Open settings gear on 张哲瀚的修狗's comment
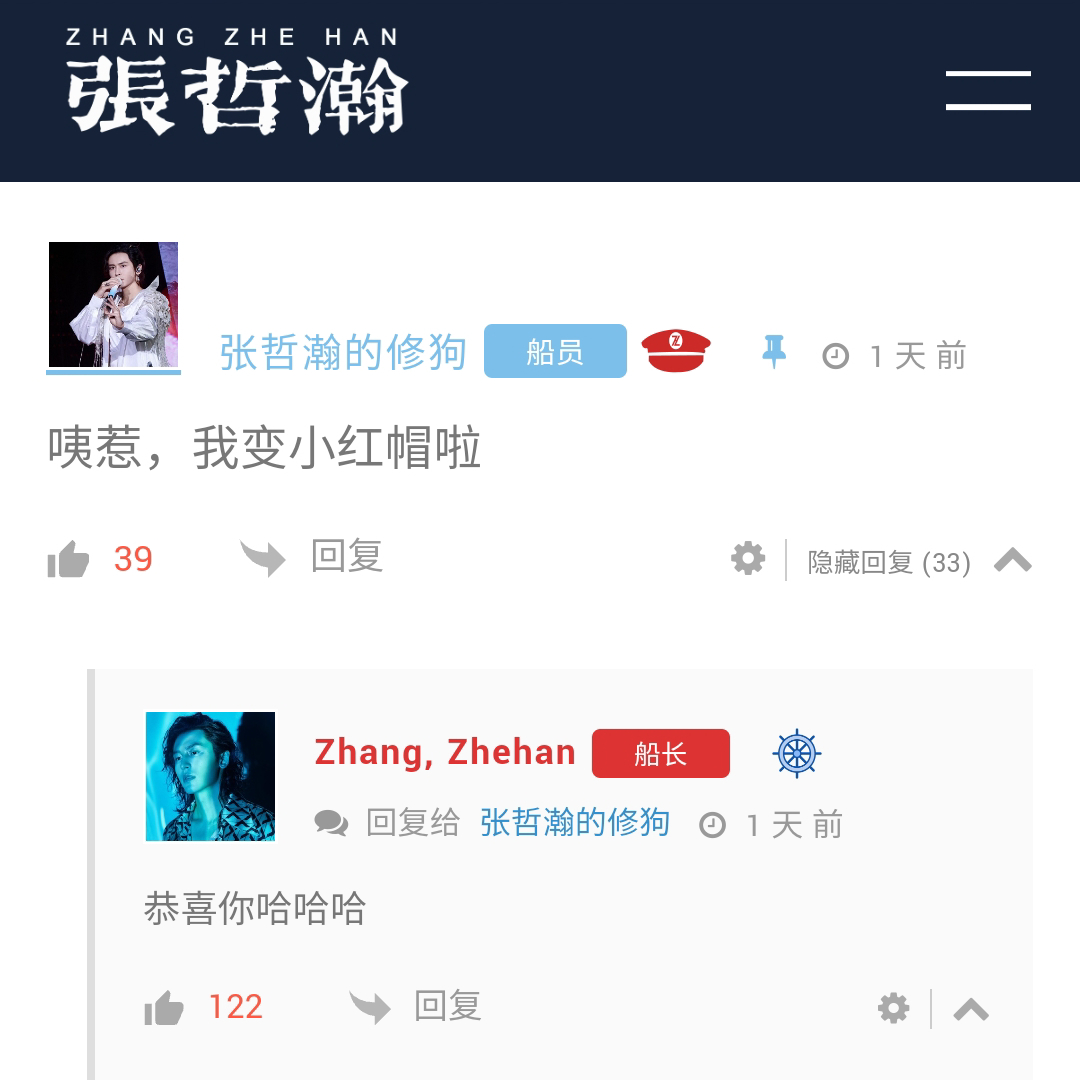1080x1083 pixels. pos(748,559)
